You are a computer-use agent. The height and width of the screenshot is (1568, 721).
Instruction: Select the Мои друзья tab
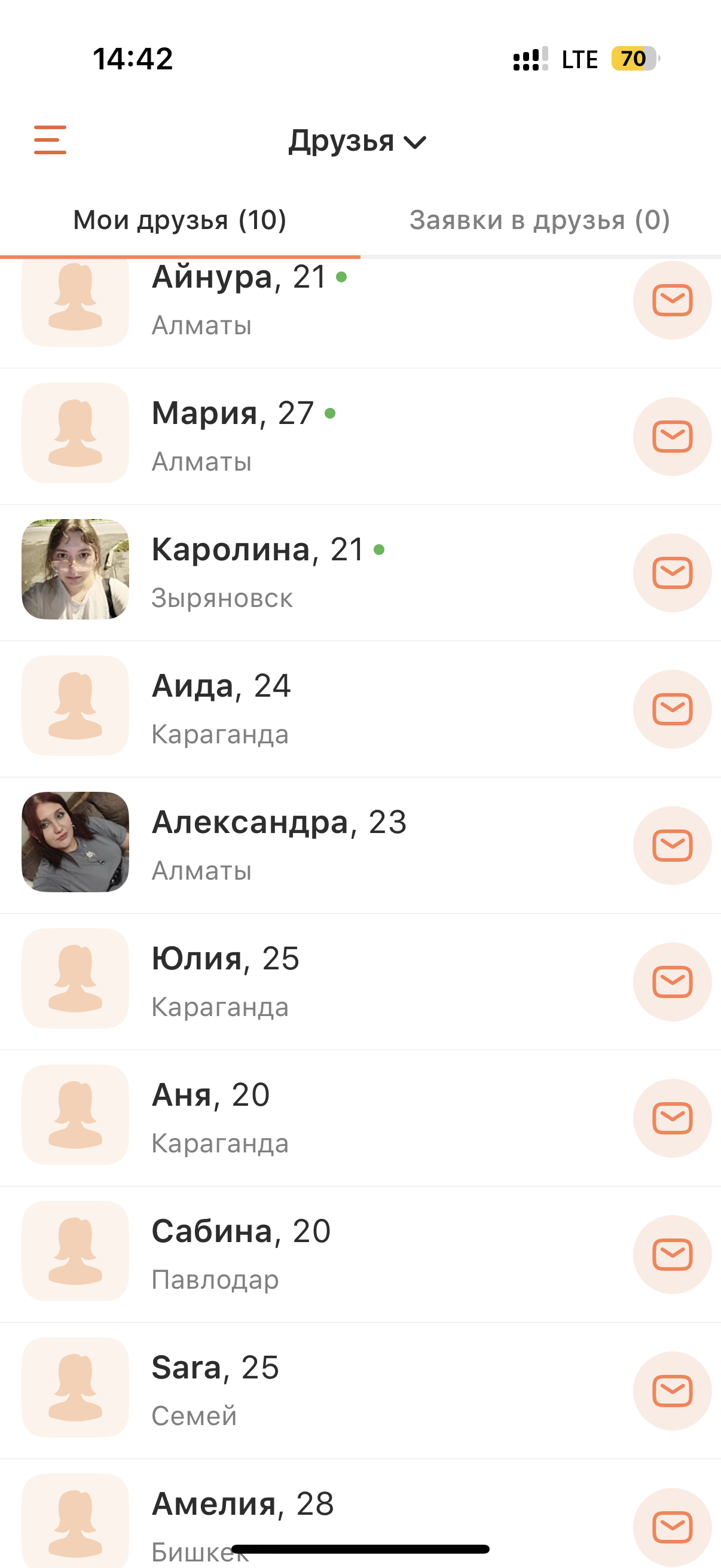pos(179,220)
